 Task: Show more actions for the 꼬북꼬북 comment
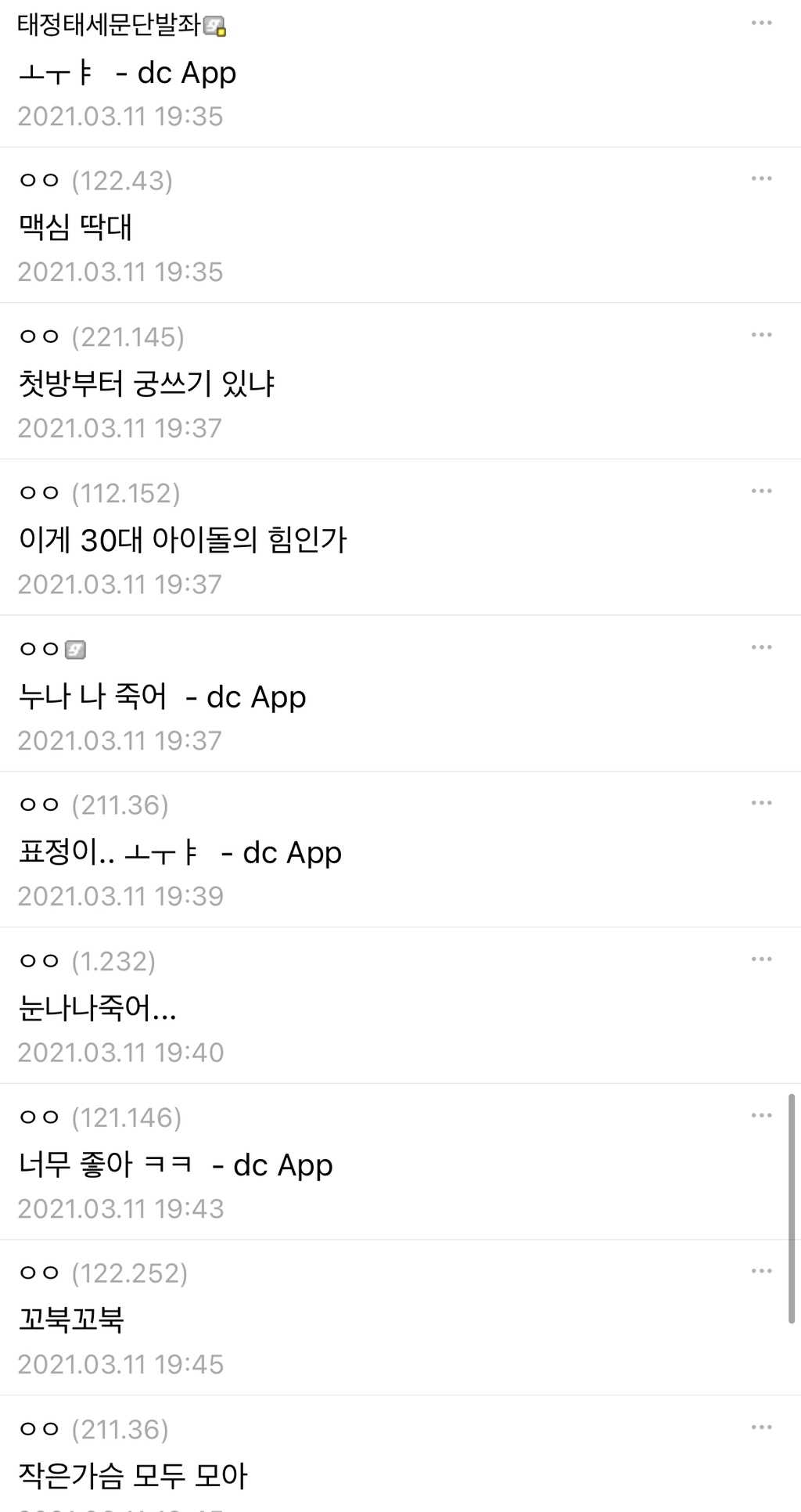(x=761, y=1271)
